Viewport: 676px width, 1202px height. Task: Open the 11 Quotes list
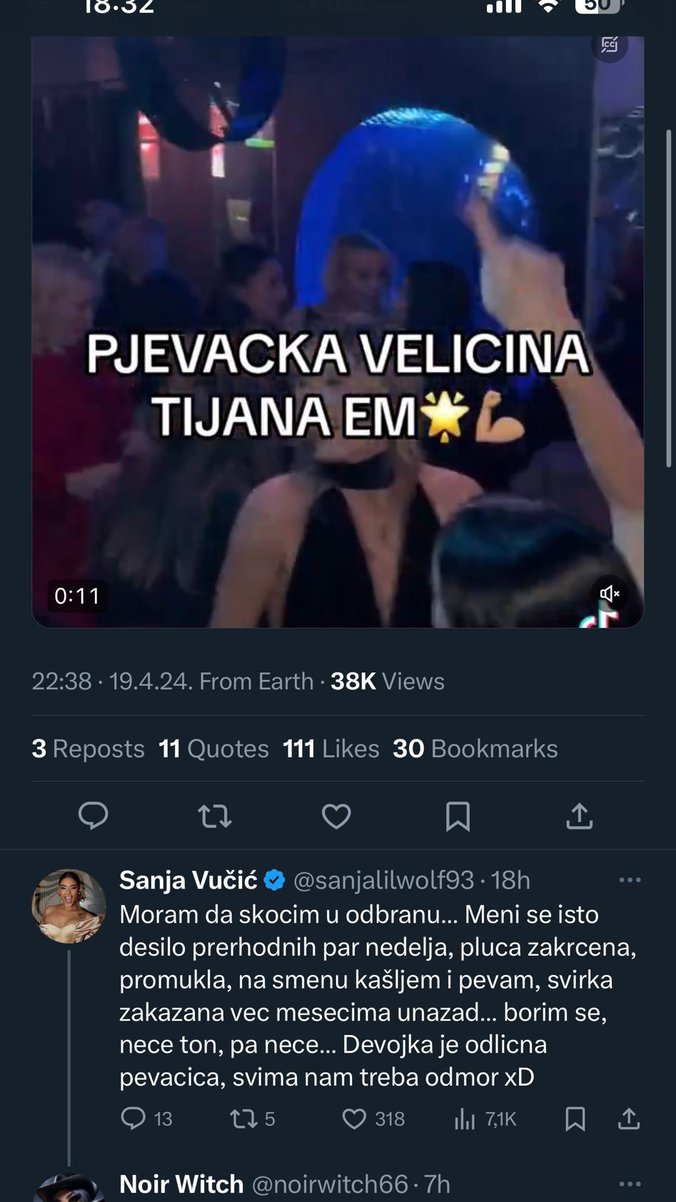pyautogui.click(x=214, y=748)
